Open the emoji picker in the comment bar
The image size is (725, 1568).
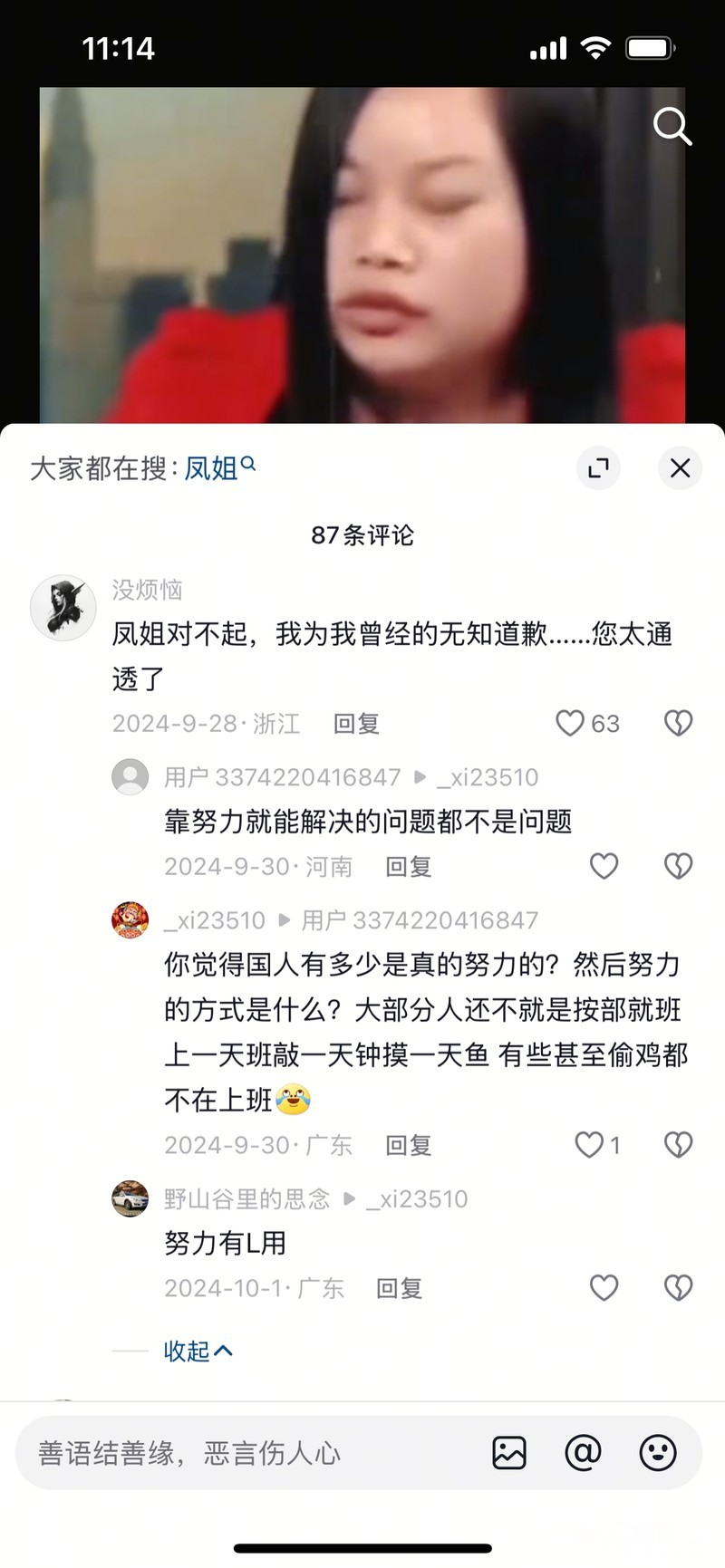click(x=658, y=1453)
